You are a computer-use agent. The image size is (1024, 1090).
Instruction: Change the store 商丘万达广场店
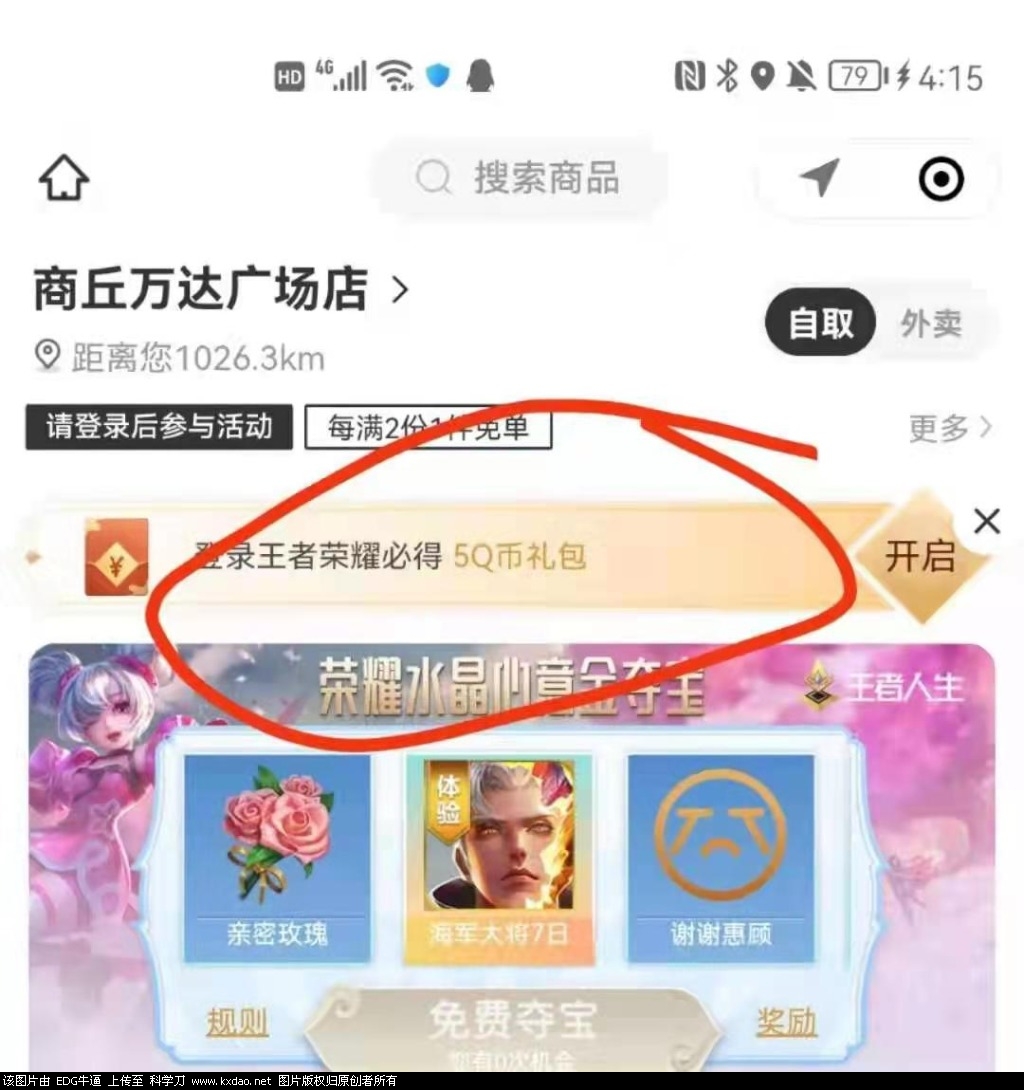(222, 290)
